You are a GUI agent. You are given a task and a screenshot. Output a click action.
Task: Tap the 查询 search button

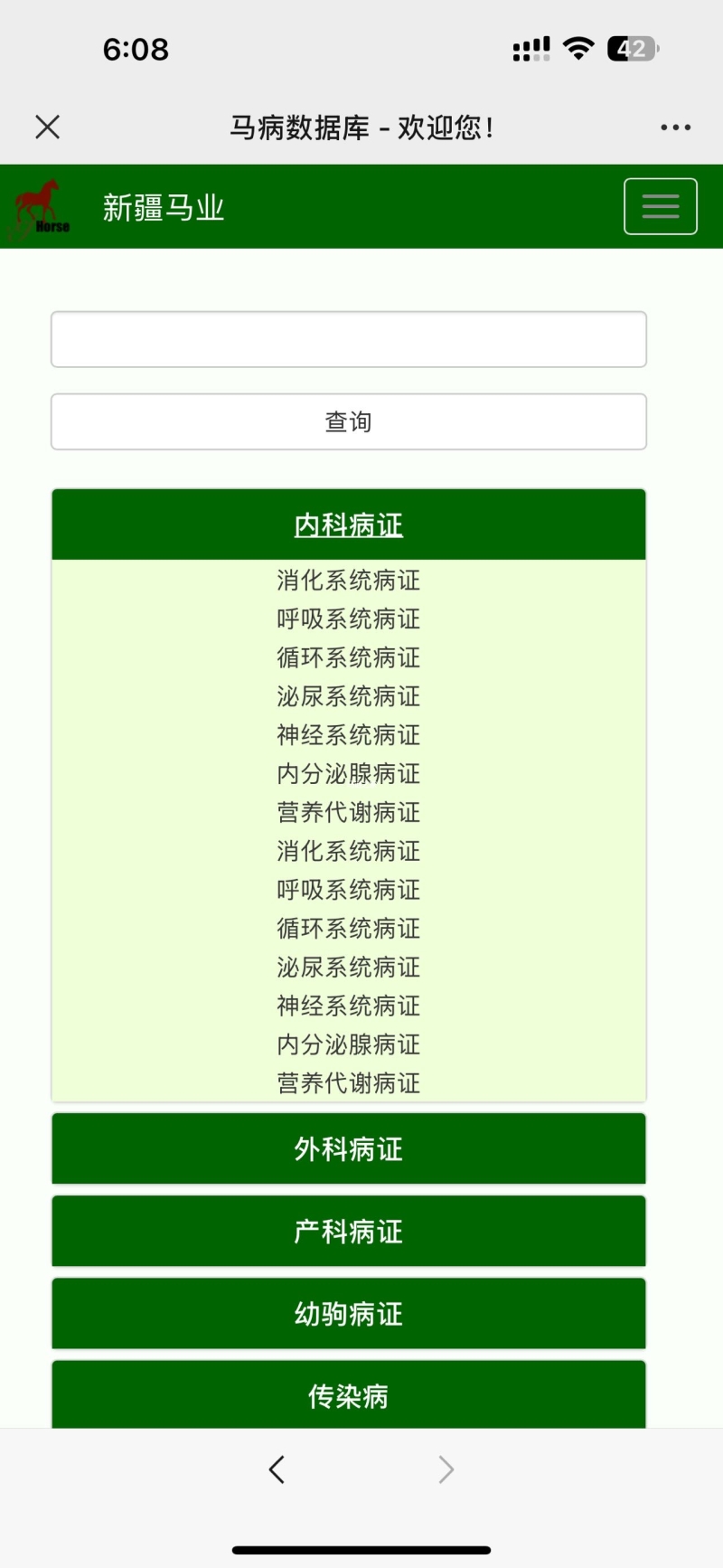point(349,421)
